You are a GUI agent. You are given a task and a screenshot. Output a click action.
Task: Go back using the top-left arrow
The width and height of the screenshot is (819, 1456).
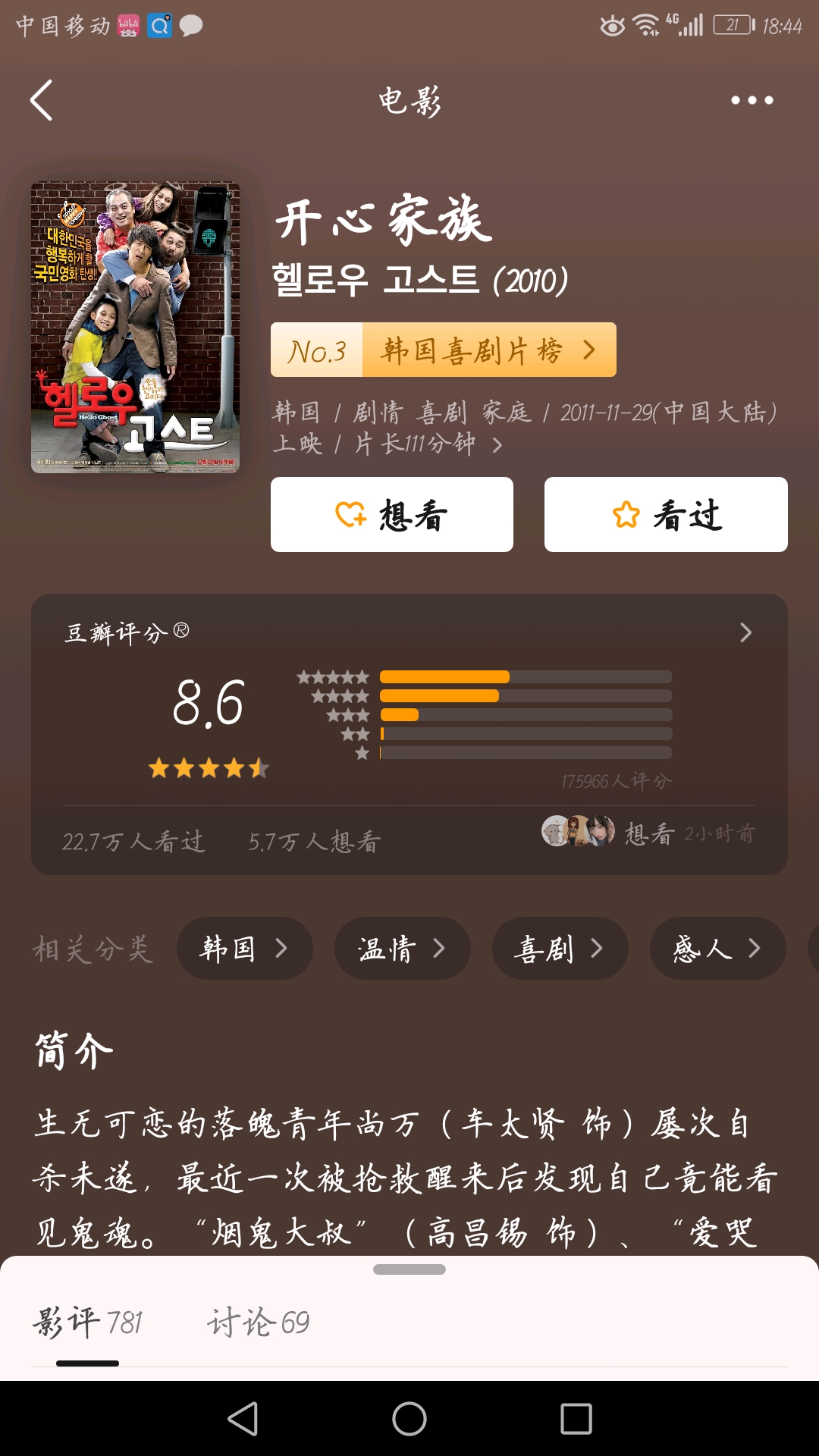point(42,100)
